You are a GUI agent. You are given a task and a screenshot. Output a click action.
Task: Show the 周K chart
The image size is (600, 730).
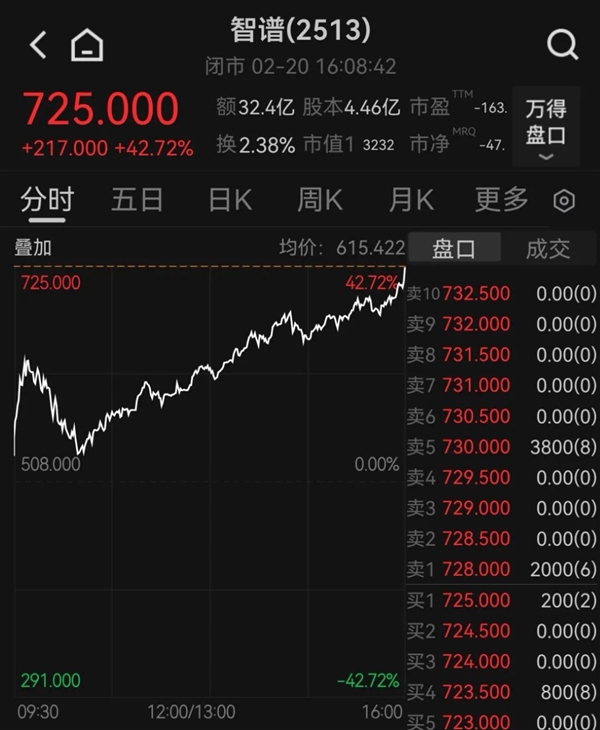point(320,200)
